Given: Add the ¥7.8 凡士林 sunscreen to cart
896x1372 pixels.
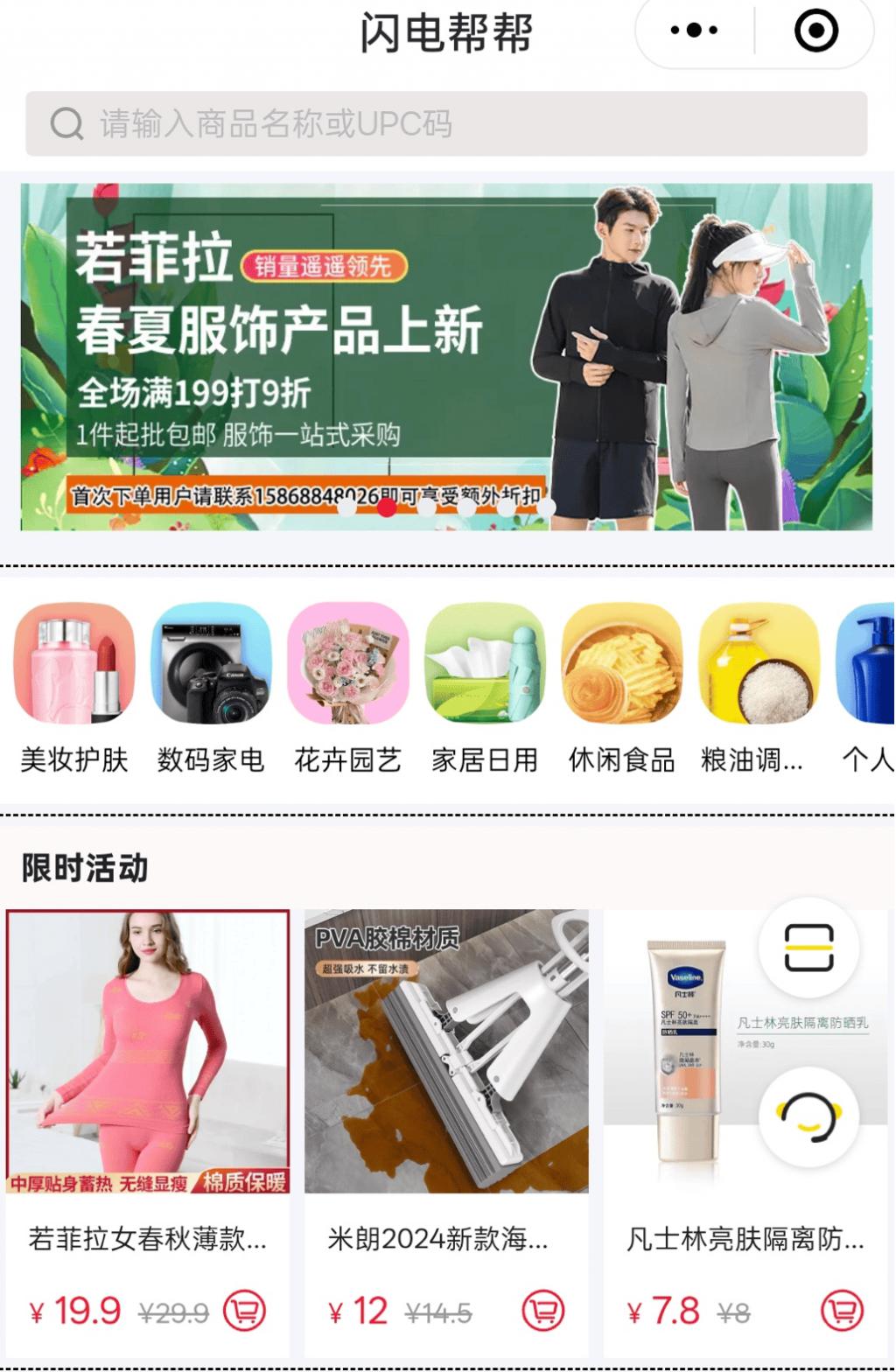Looking at the screenshot, I should 843,1311.
